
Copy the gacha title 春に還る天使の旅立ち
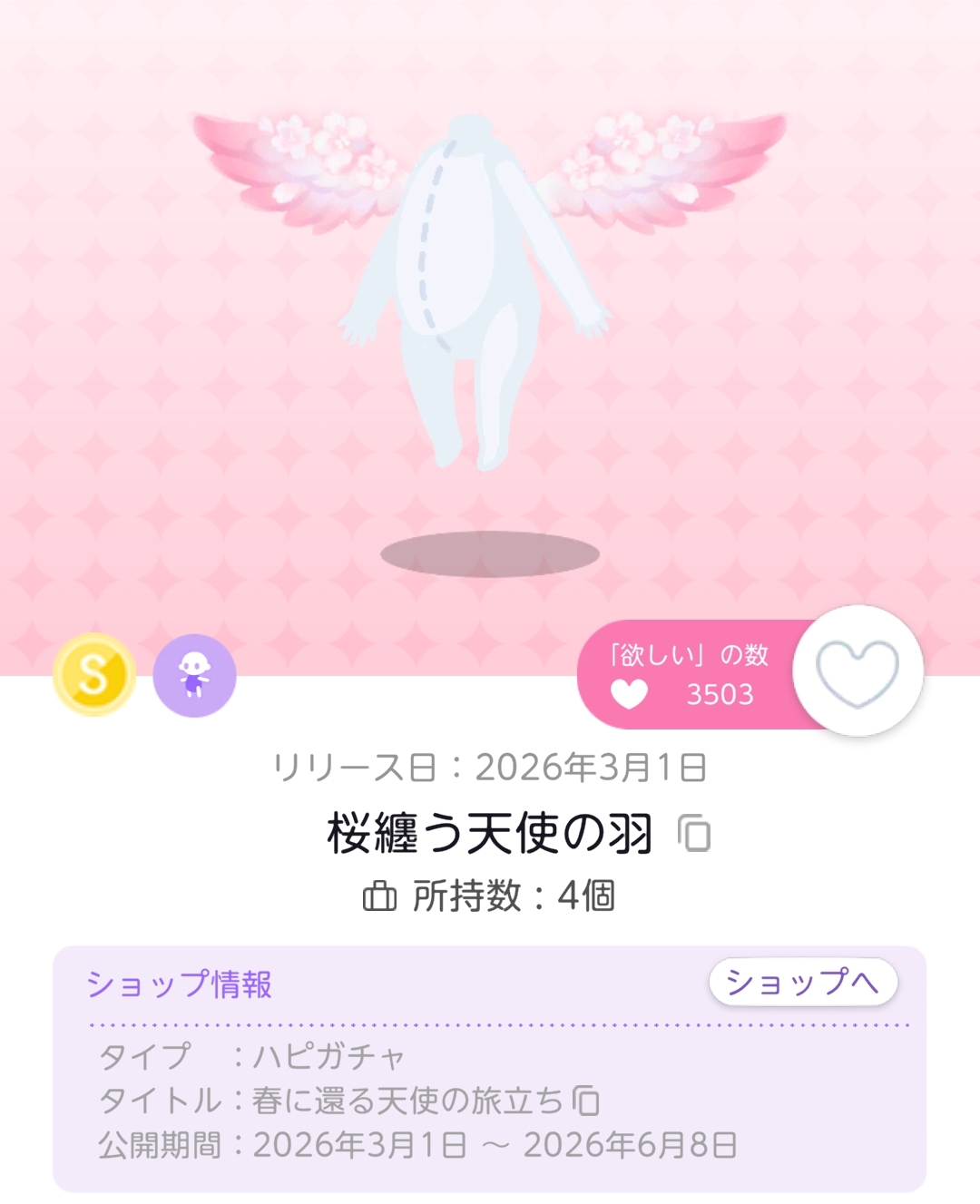(586, 1101)
